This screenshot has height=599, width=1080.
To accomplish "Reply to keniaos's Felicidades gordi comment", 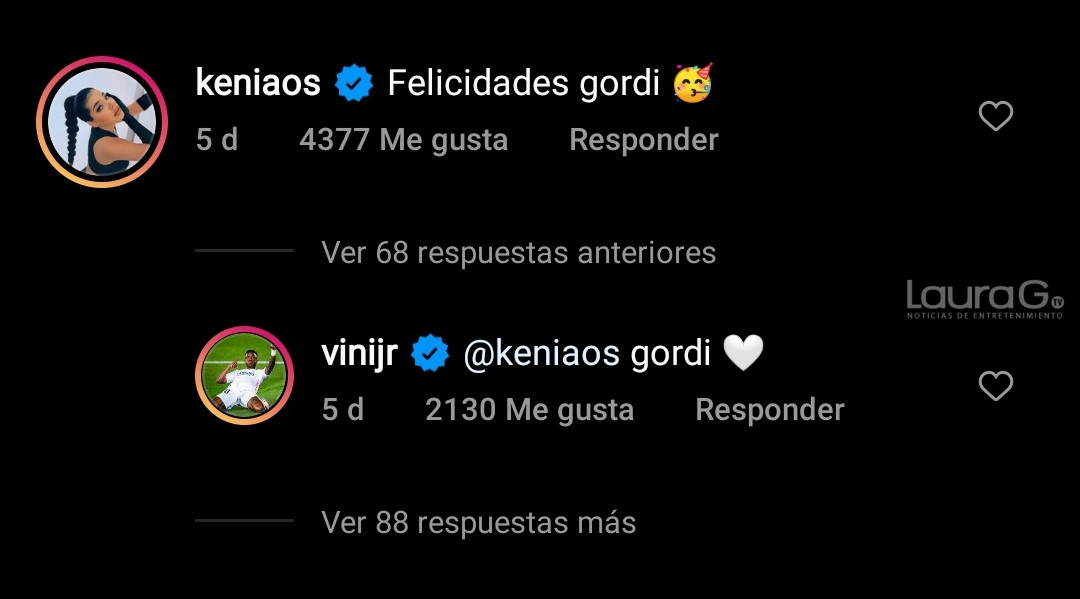I will point(643,140).
